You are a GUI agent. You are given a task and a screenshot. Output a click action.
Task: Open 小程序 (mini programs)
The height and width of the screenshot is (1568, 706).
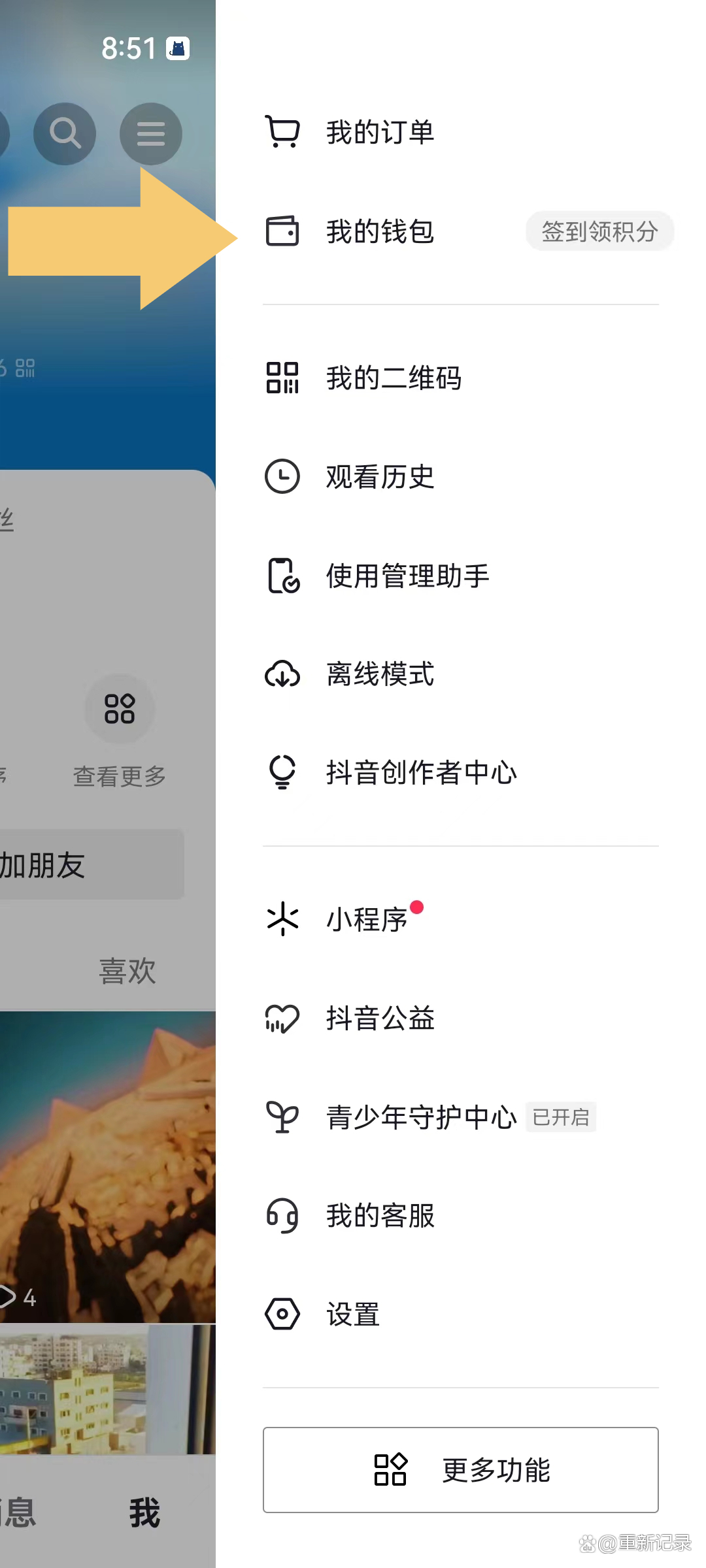click(461, 919)
